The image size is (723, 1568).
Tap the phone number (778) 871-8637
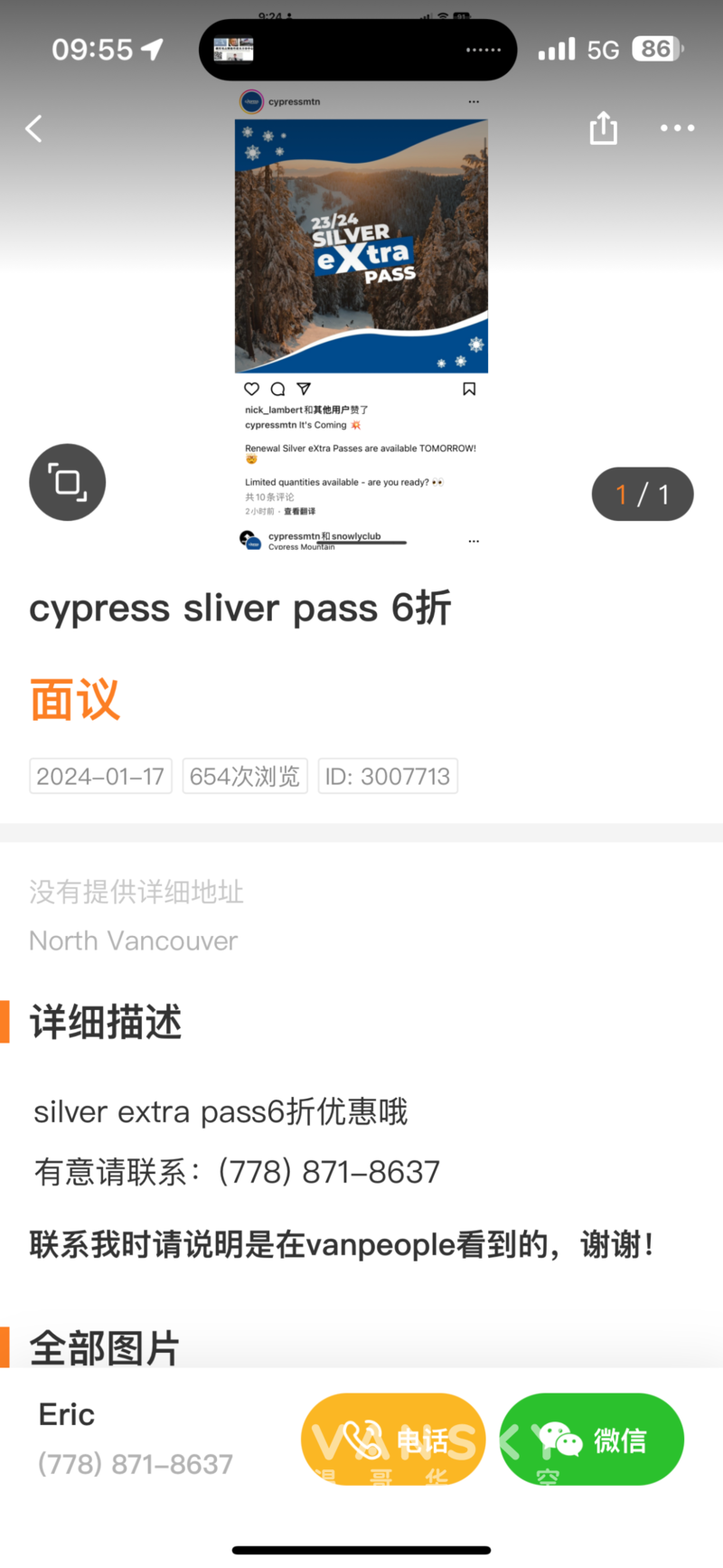click(135, 1464)
